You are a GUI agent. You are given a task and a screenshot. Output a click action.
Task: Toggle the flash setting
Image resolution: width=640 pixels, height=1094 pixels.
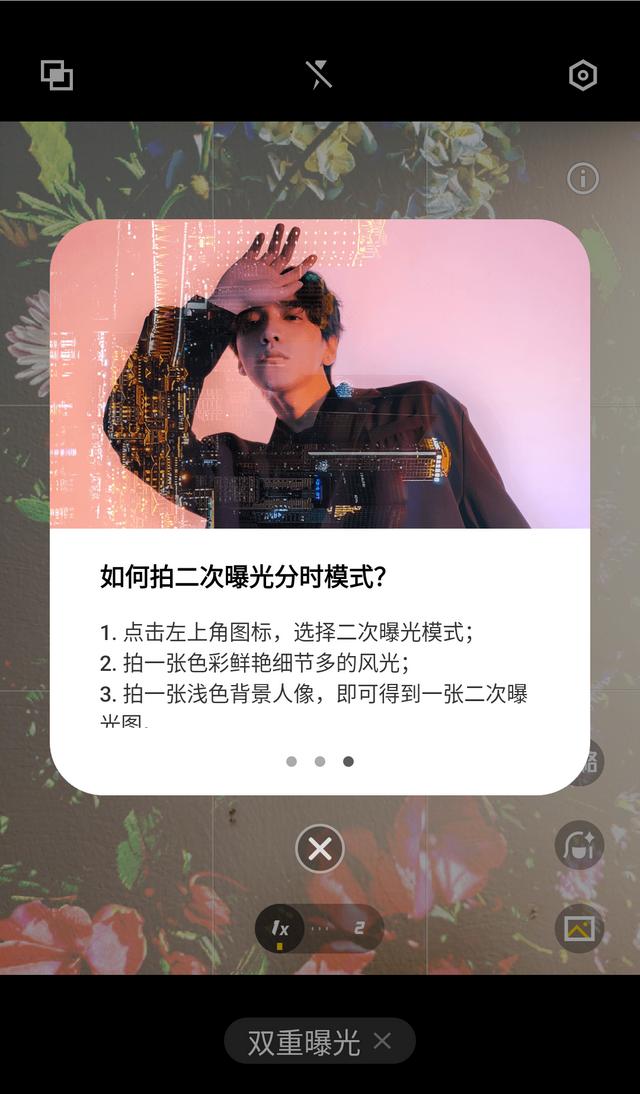(319, 75)
